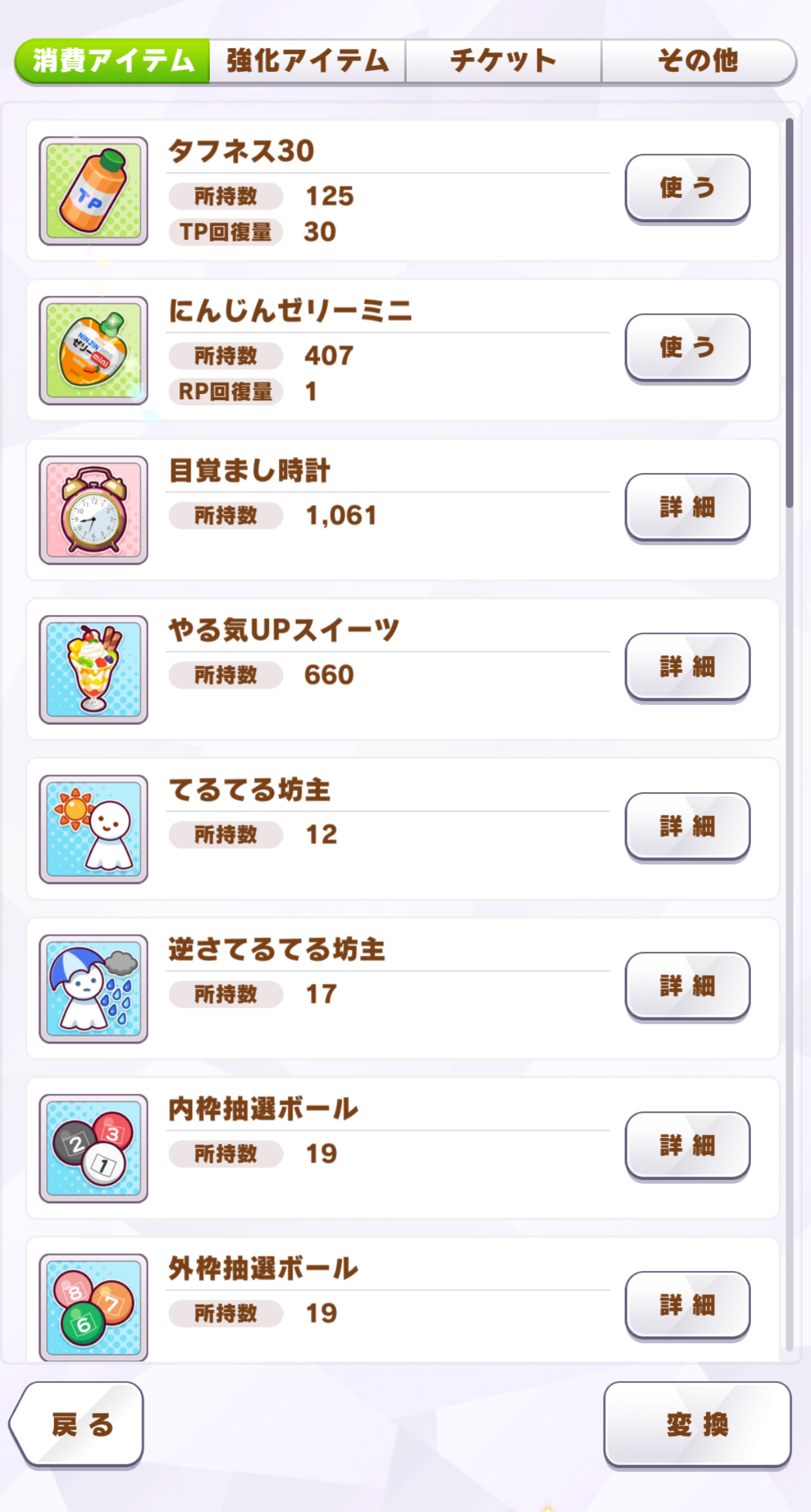
Task: View details for 目覚まし時計
Action: tap(687, 507)
